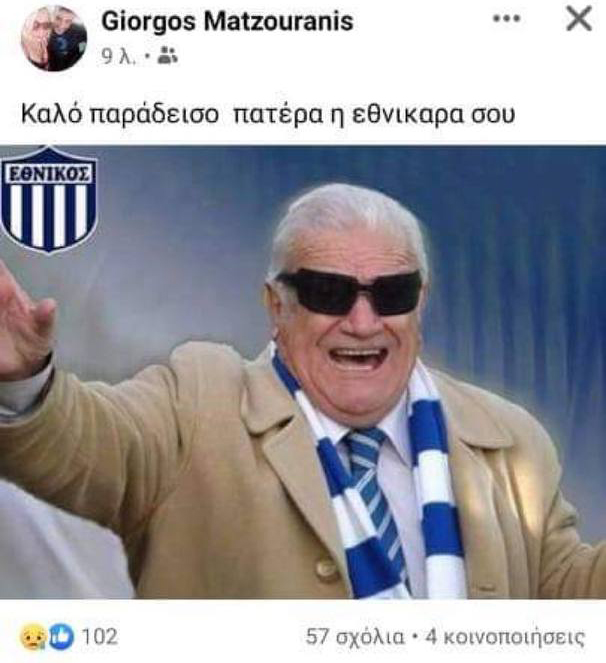This screenshot has height=663, width=606.
Task: Open the Giorgos Matzouranis profile name
Action: 227,21
